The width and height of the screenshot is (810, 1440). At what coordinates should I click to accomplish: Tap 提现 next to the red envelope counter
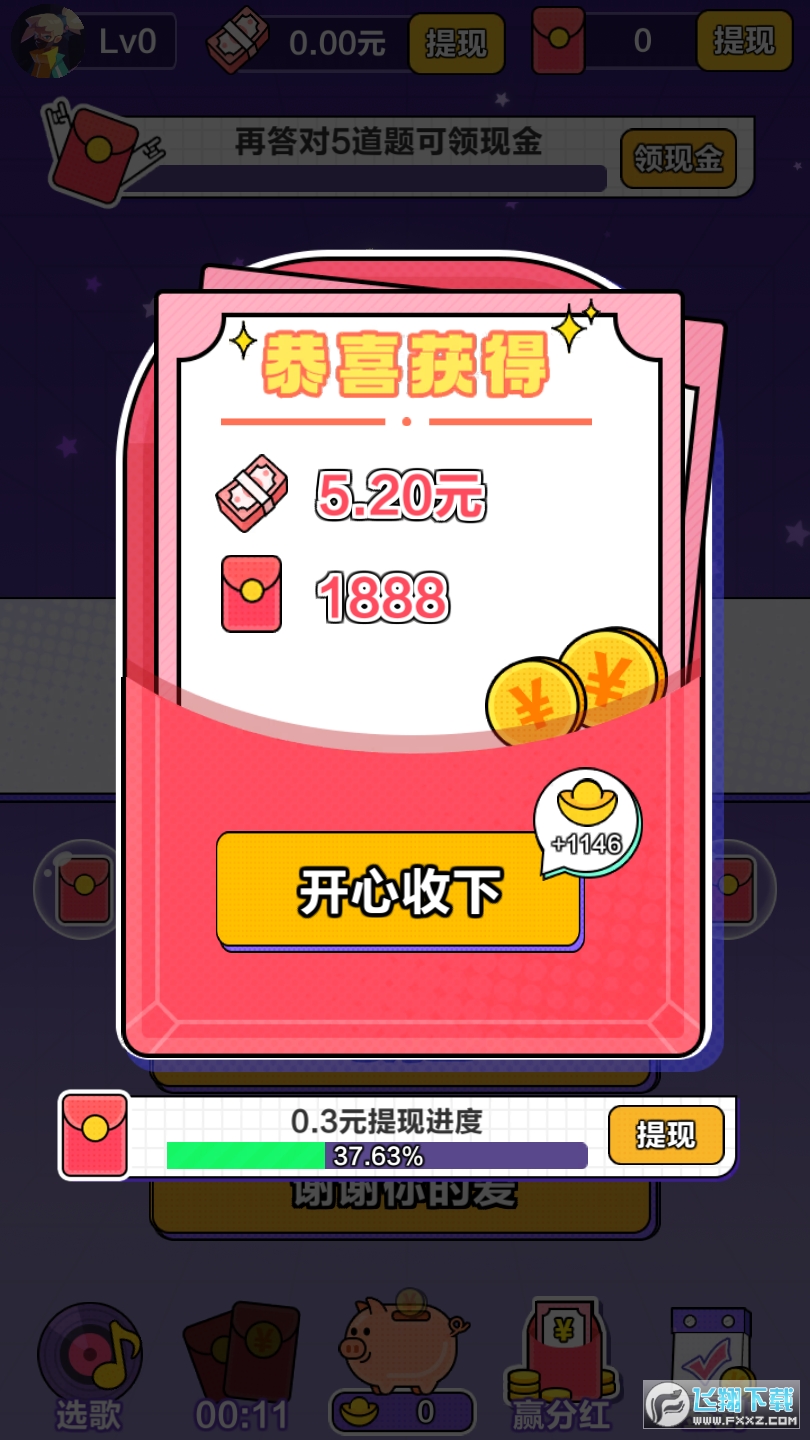click(743, 41)
